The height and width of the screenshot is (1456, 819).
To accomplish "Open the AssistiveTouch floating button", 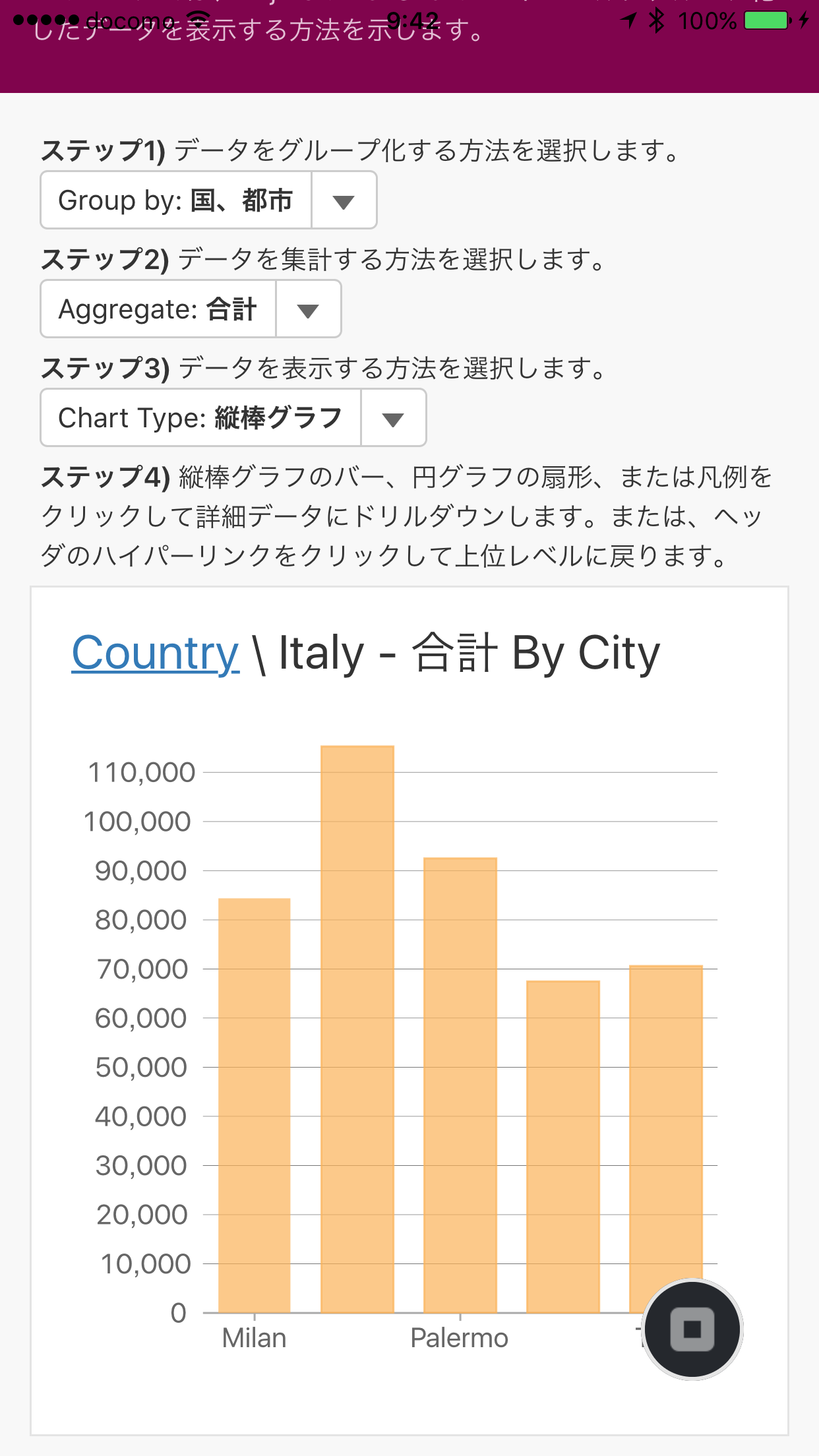I will (x=692, y=1329).
